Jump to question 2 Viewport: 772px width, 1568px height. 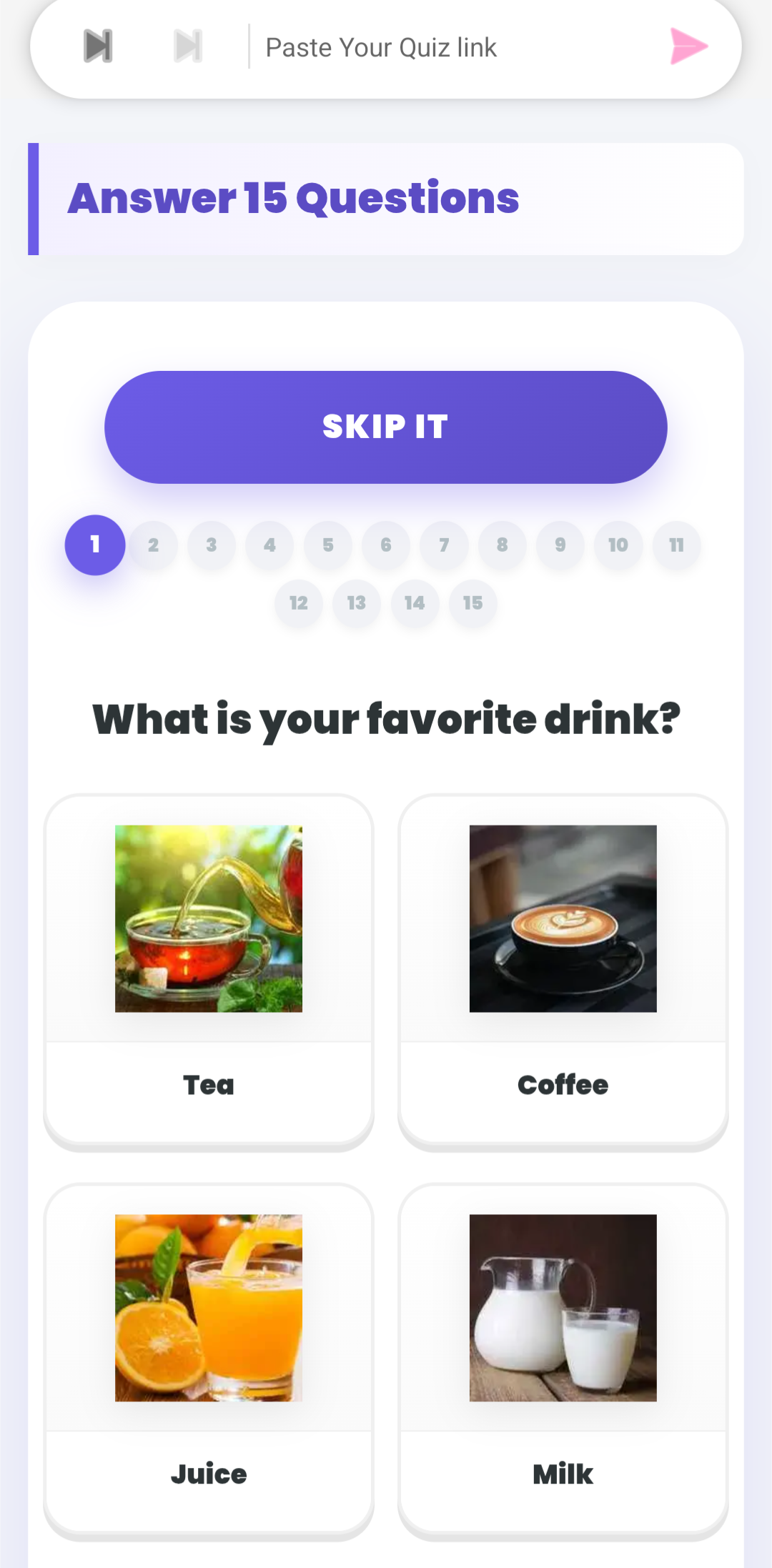click(153, 545)
